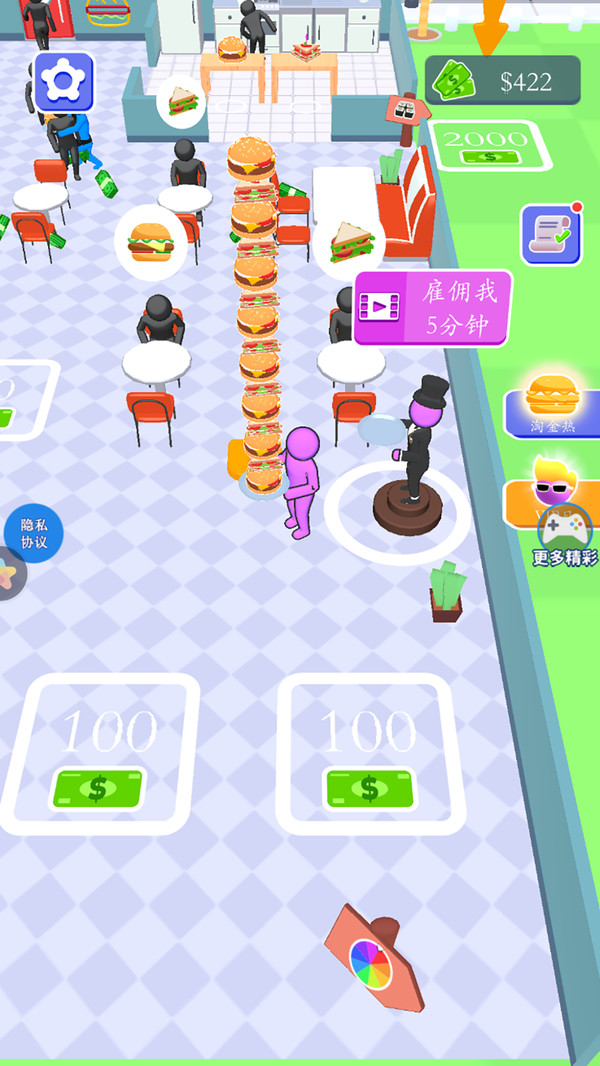Open the task checklist icon
The image size is (600, 1066).
pos(550,235)
